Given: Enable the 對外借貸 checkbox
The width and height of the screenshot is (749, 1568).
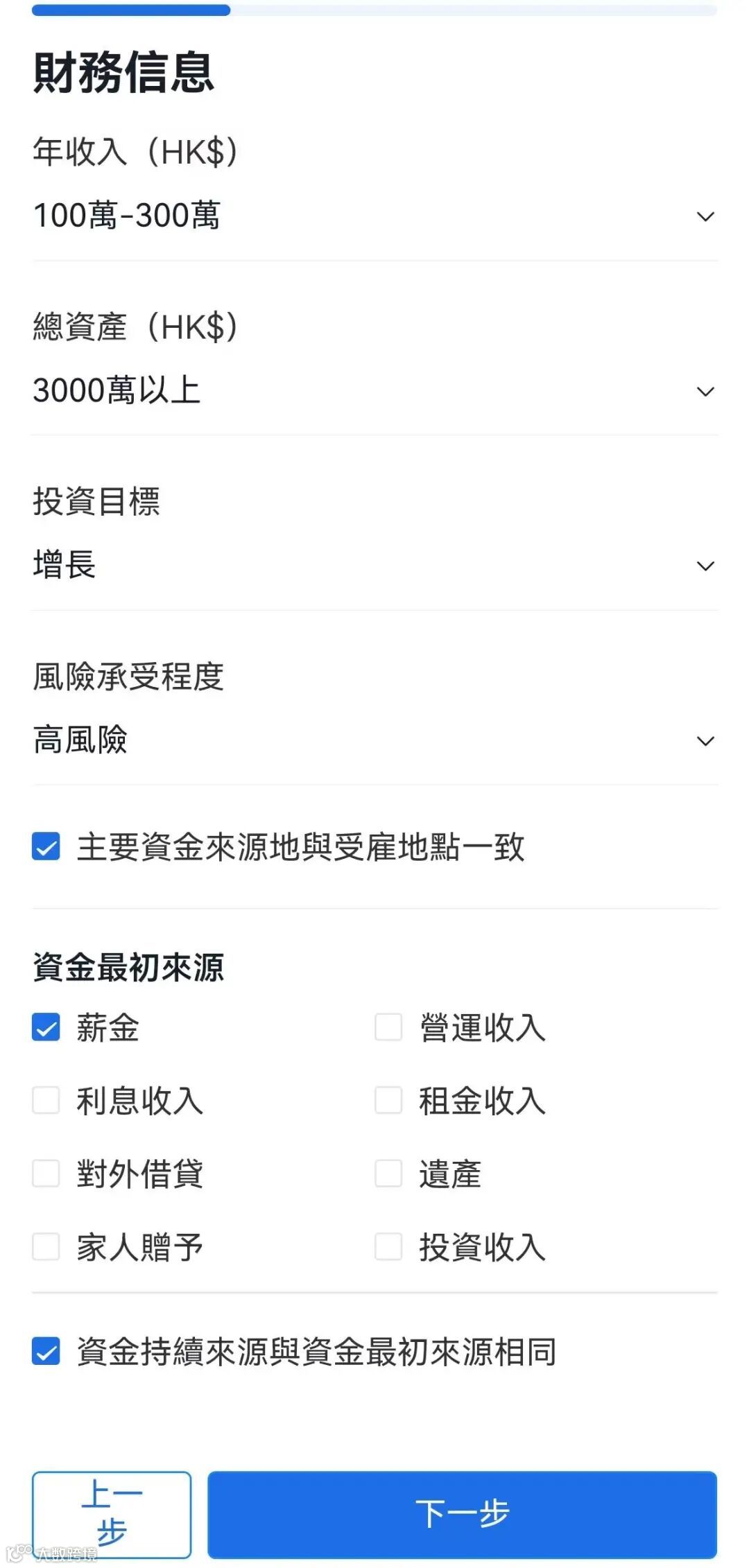Looking at the screenshot, I should (45, 1174).
